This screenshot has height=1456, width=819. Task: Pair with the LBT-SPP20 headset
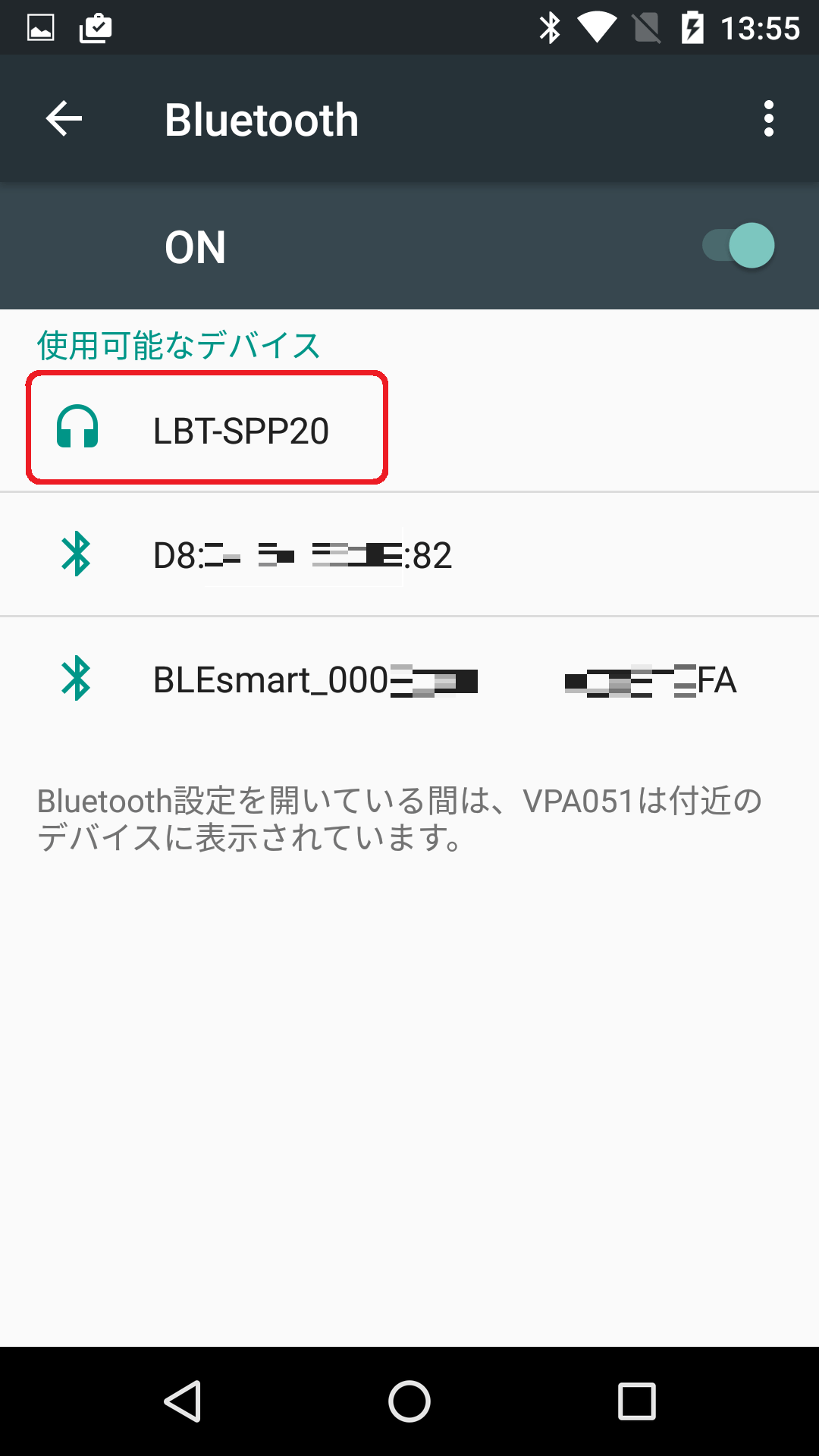tap(409, 430)
